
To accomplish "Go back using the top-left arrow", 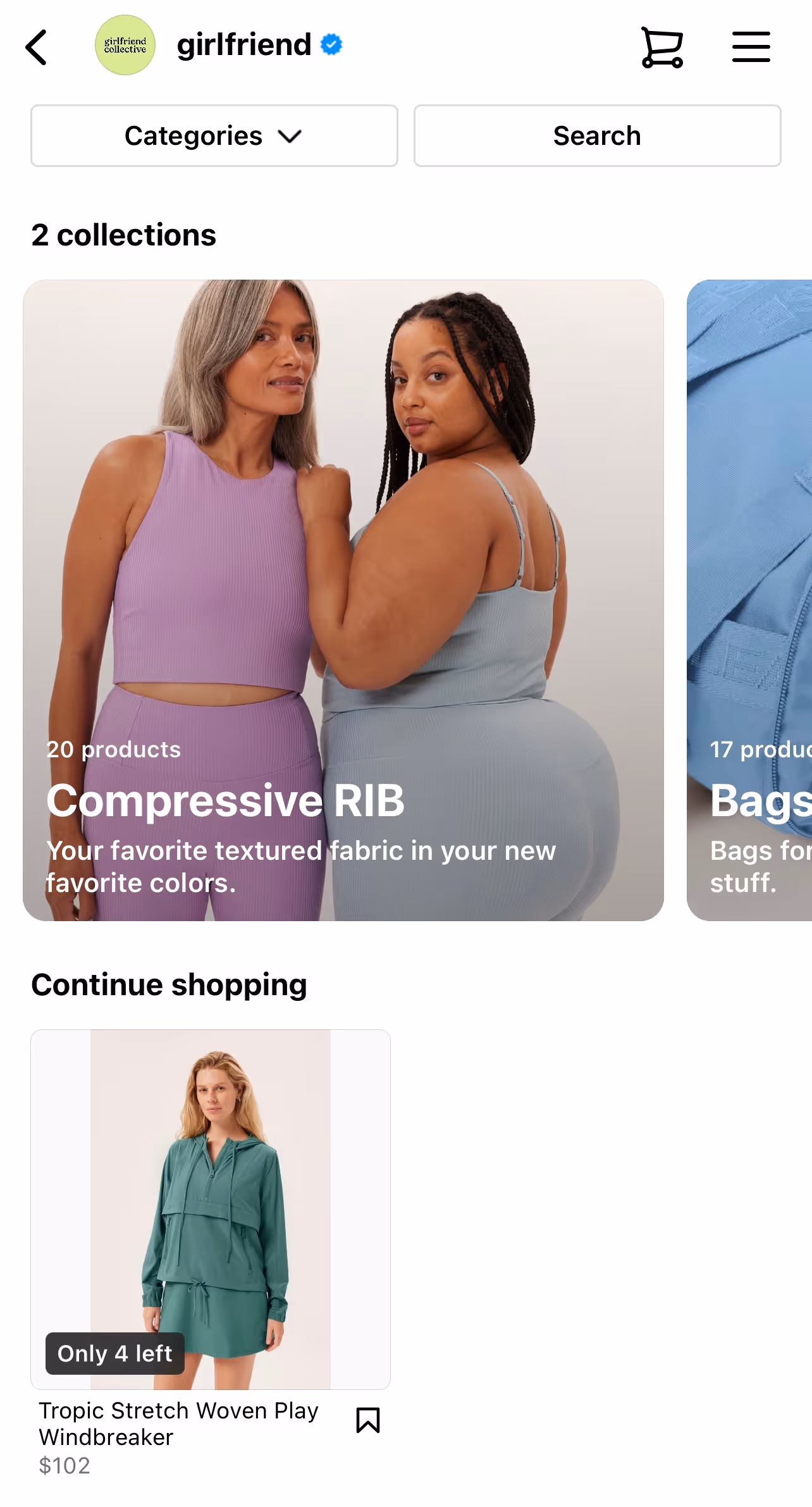I will pyautogui.click(x=36, y=47).
